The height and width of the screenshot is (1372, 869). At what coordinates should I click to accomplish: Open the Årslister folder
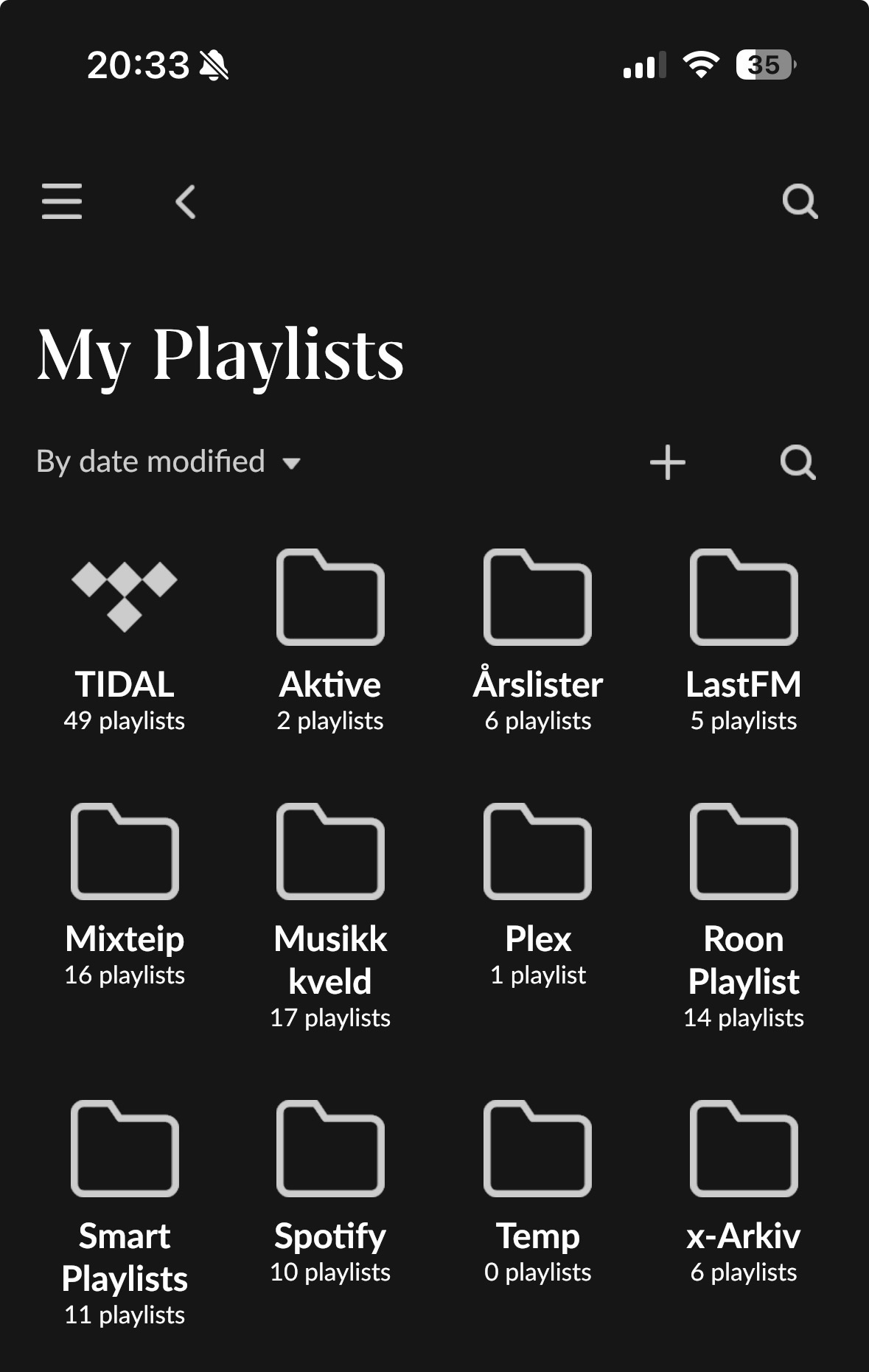point(537,597)
